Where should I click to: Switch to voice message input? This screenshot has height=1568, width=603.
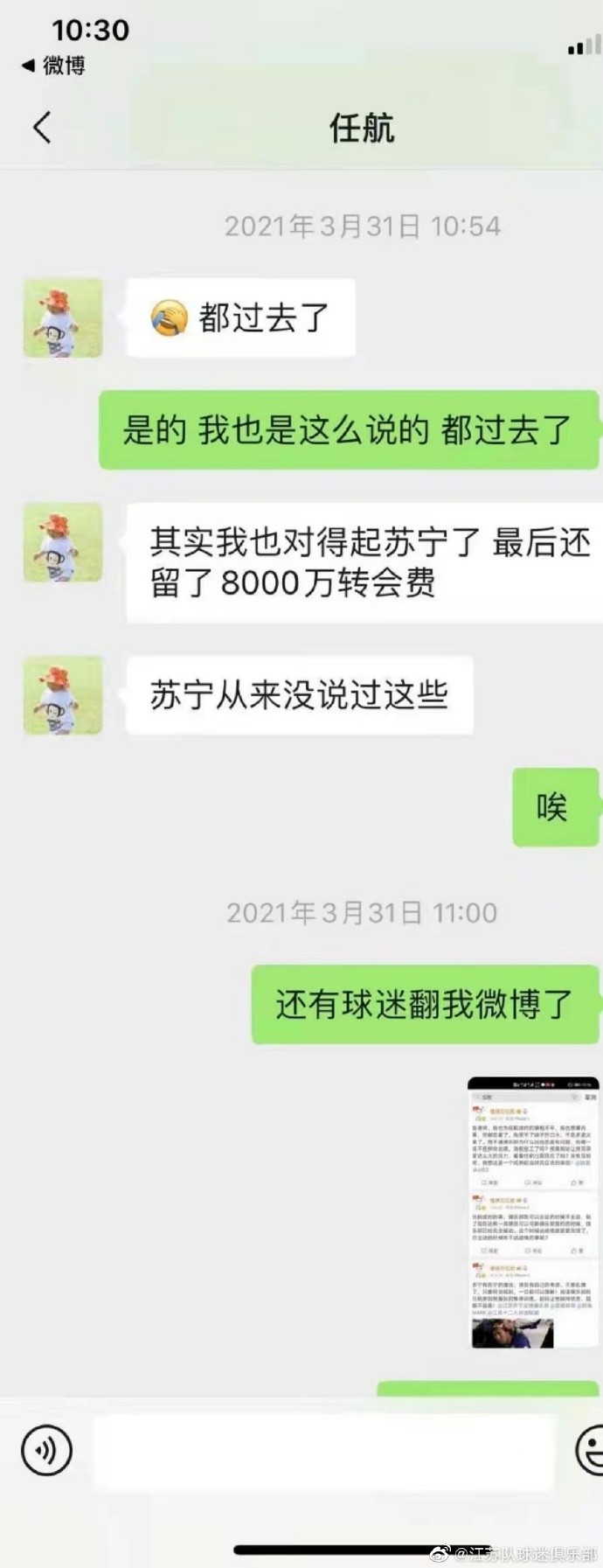(46, 1450)
